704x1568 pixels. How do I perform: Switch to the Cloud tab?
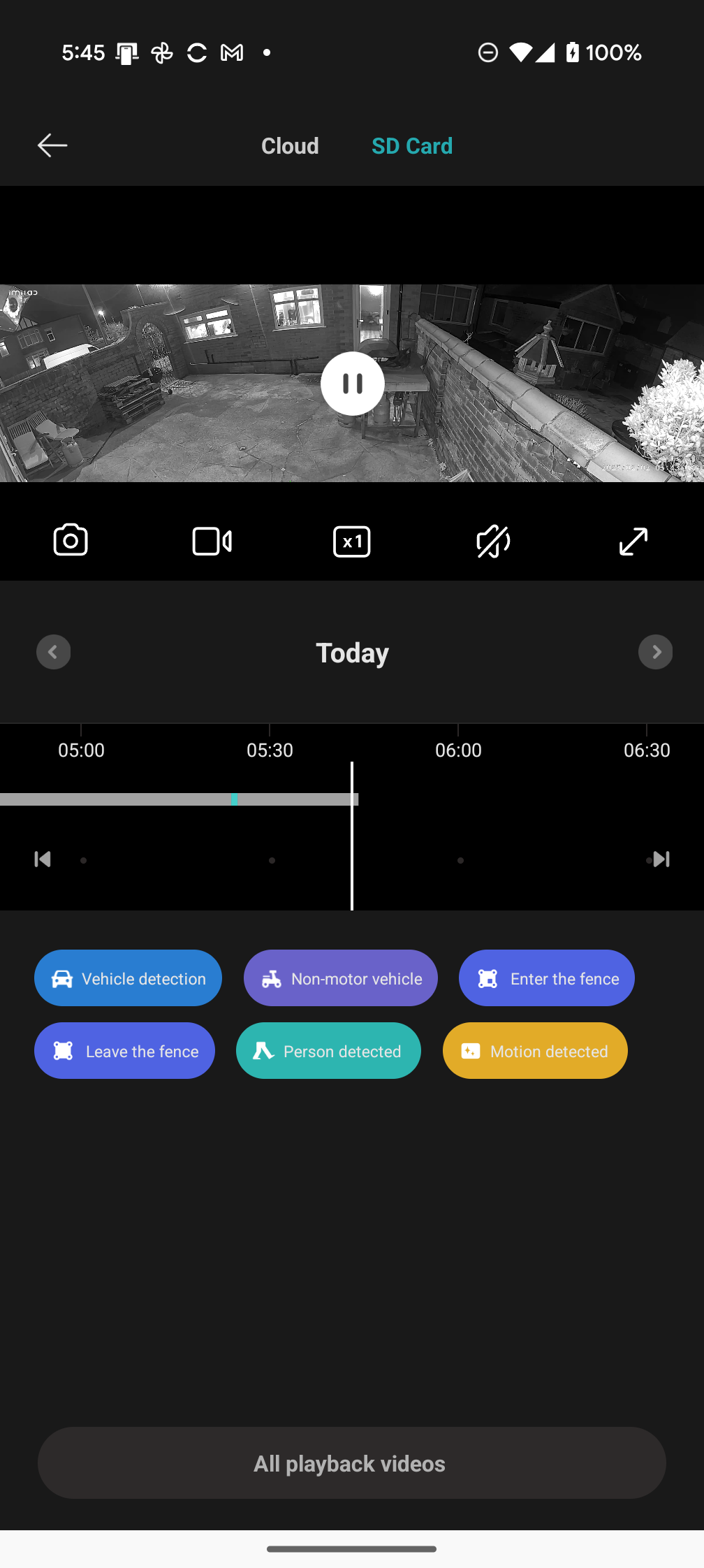(x=290, y=146)
